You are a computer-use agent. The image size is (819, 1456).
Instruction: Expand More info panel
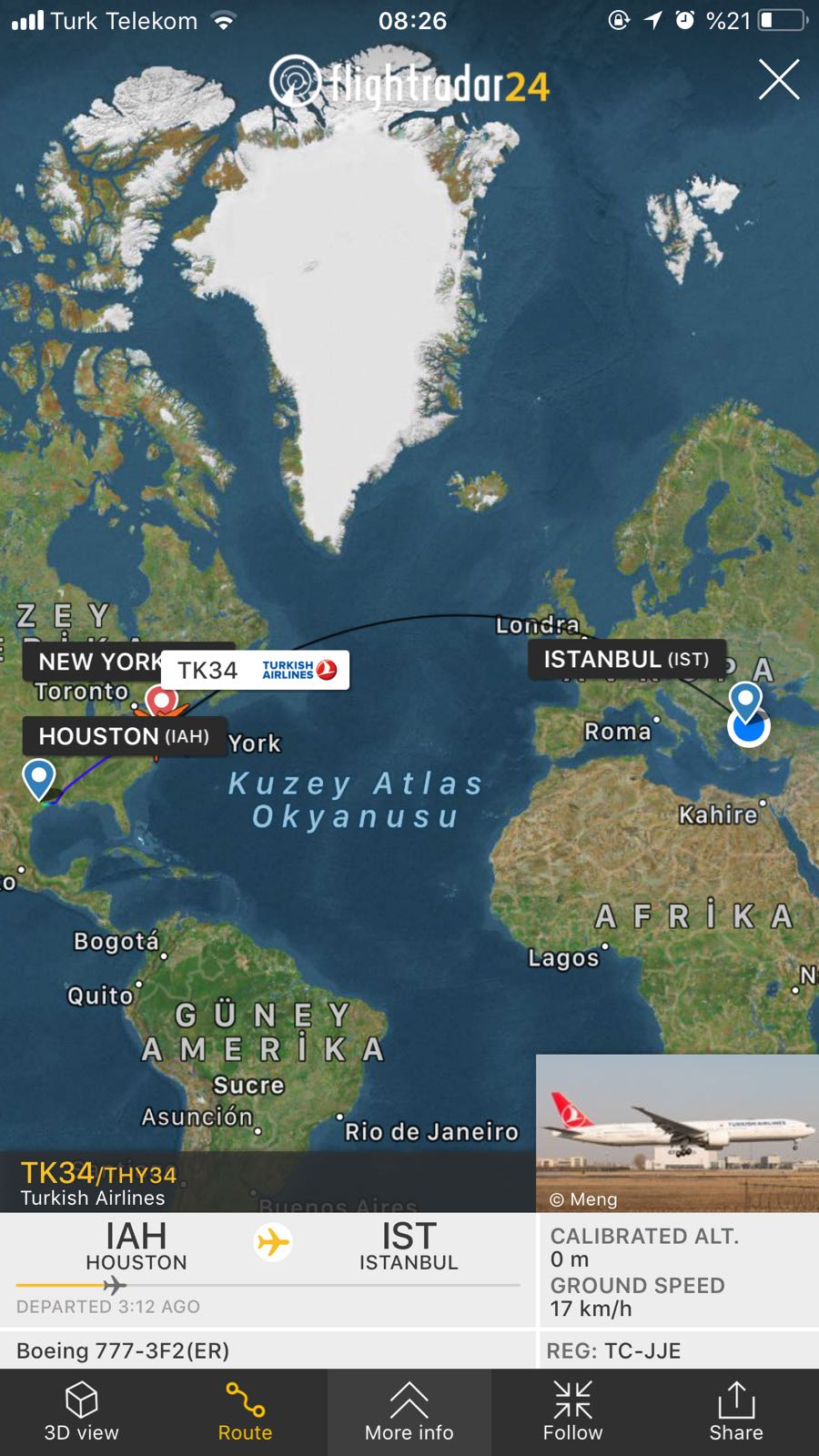click(409, 1411)
